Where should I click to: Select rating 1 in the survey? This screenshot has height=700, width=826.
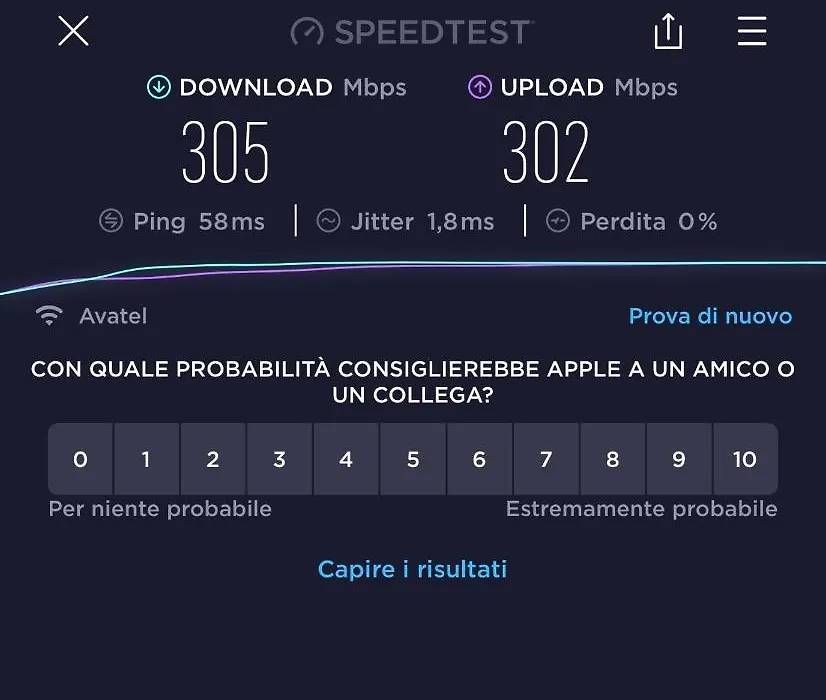point(146,459)
